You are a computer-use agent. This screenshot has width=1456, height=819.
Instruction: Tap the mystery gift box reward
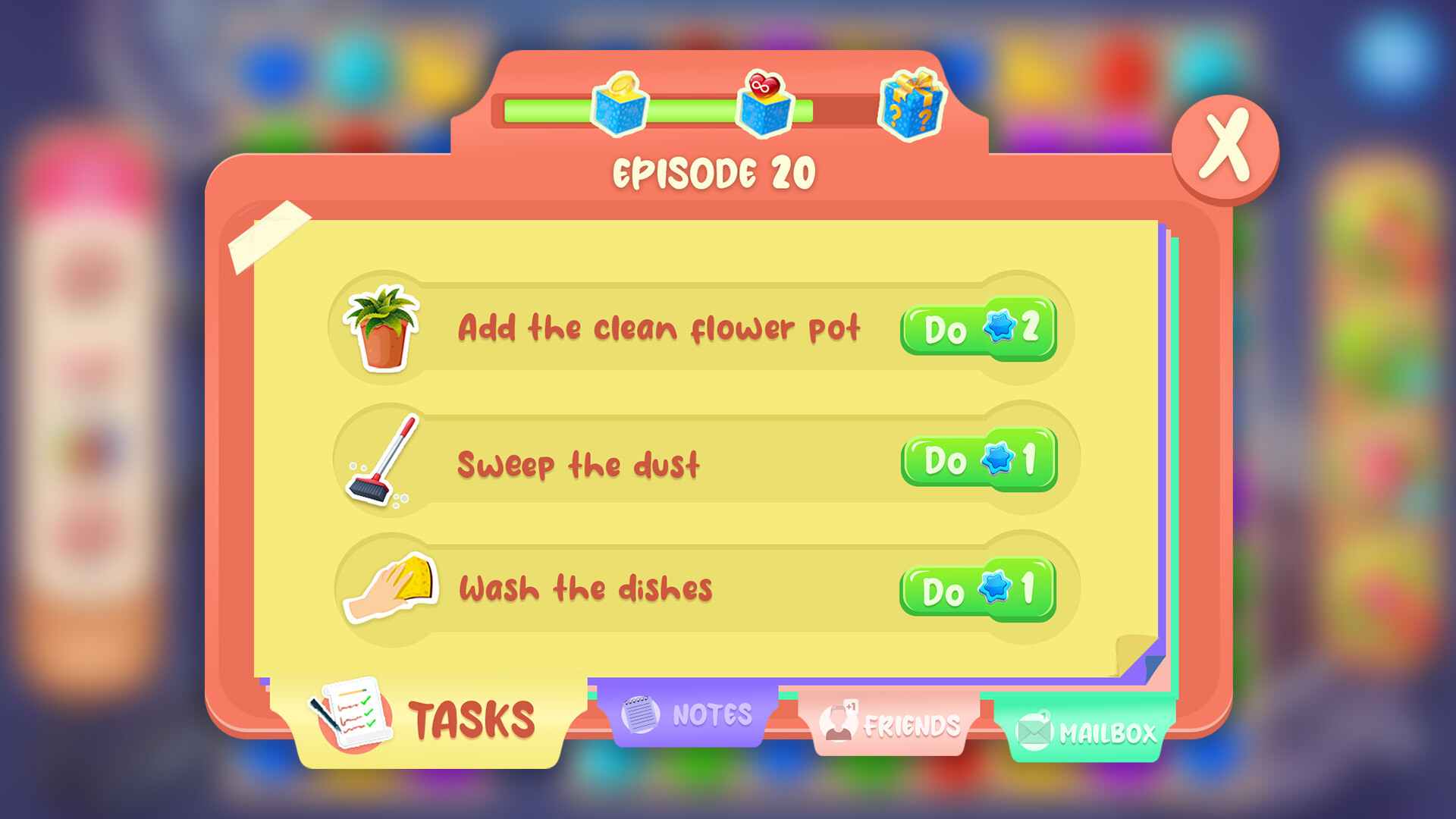[x=912, y=106]
